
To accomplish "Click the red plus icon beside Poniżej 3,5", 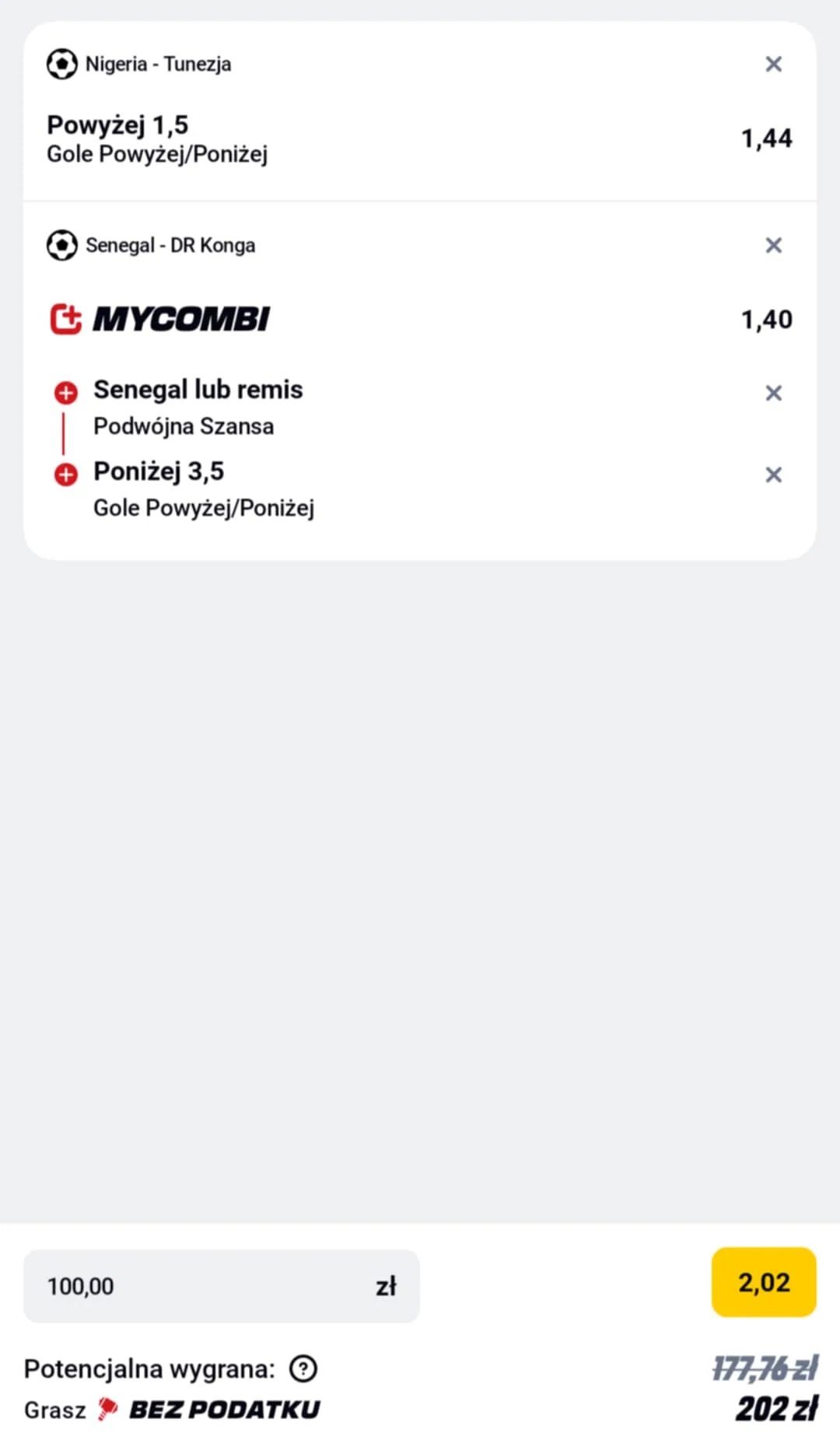I will [66, 474].
